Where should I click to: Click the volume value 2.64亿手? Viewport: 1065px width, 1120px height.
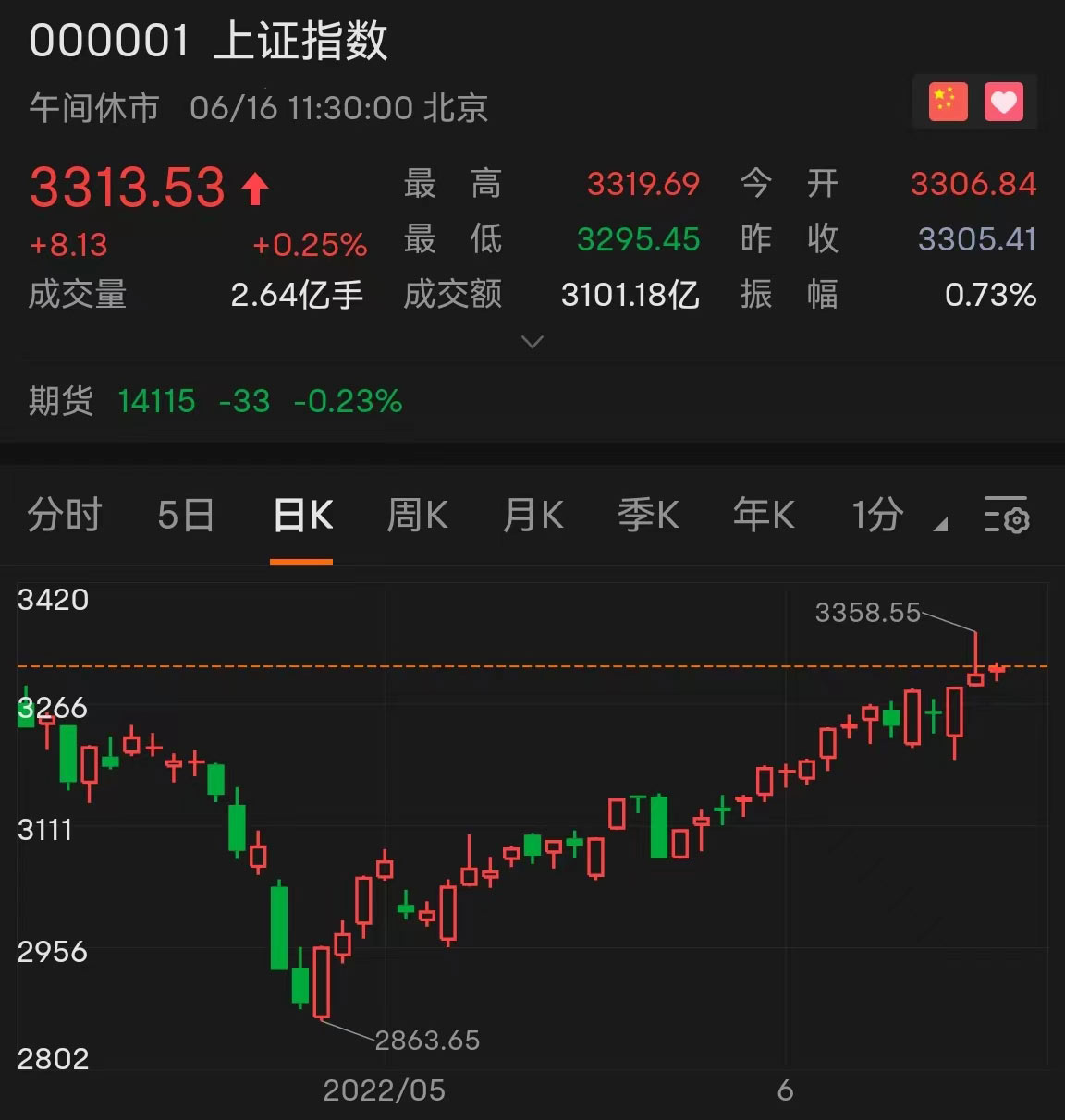(x=295, y=296)
